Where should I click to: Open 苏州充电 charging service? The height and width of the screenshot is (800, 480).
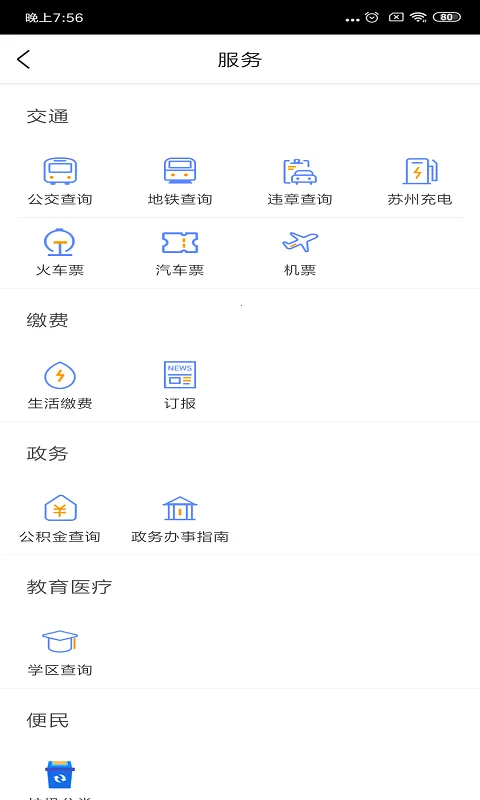point(420,182)
